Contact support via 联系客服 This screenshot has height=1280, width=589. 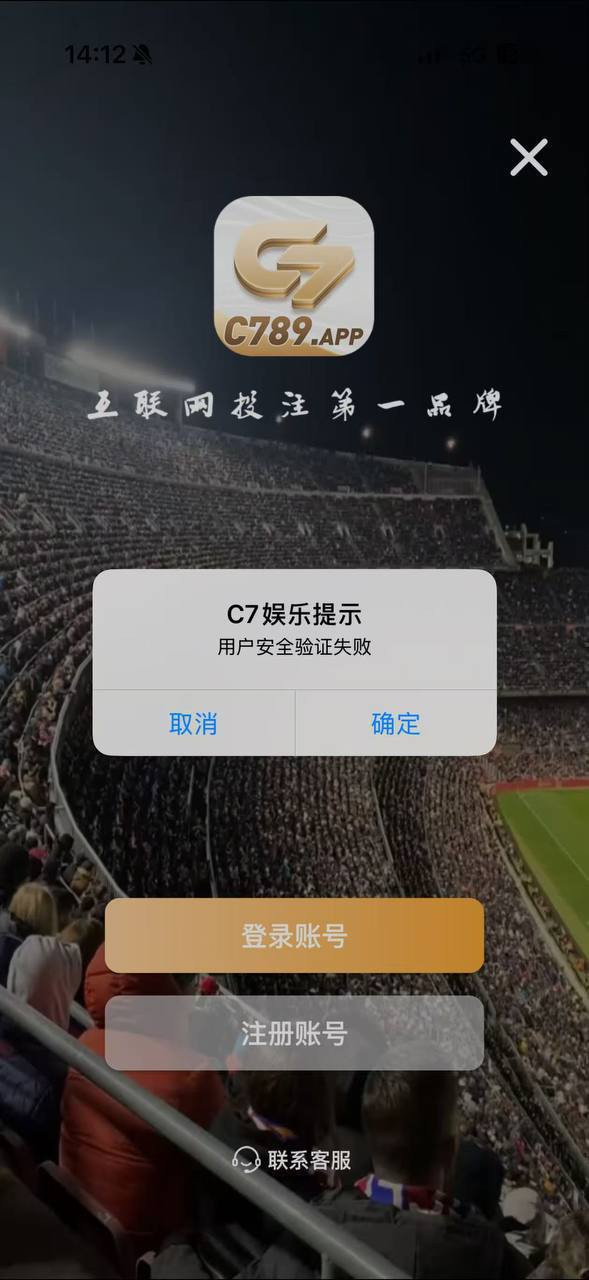[x=292, y=1160]
